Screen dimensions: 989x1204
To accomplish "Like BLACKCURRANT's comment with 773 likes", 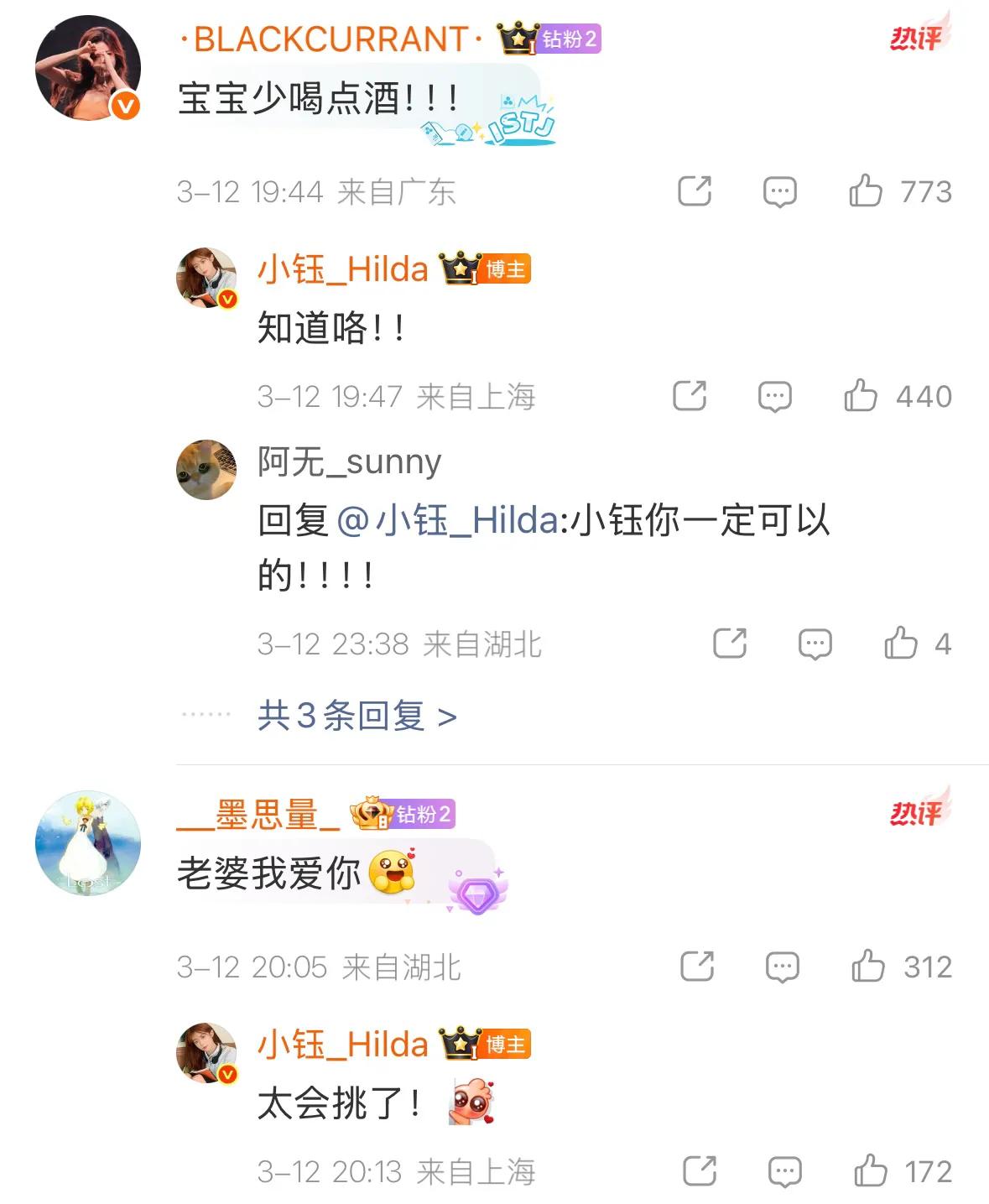I will tap(866, 191).
